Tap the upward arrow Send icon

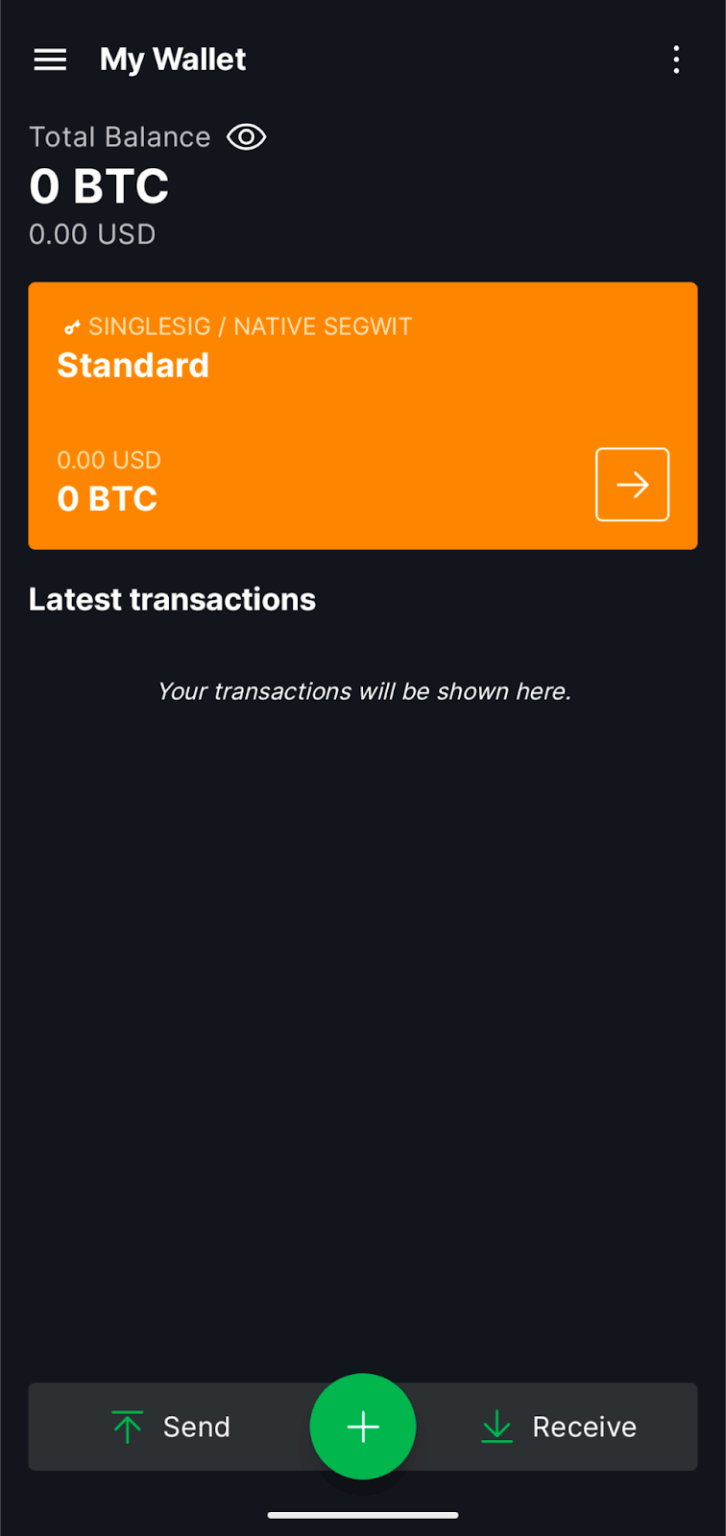point(127,1427)
